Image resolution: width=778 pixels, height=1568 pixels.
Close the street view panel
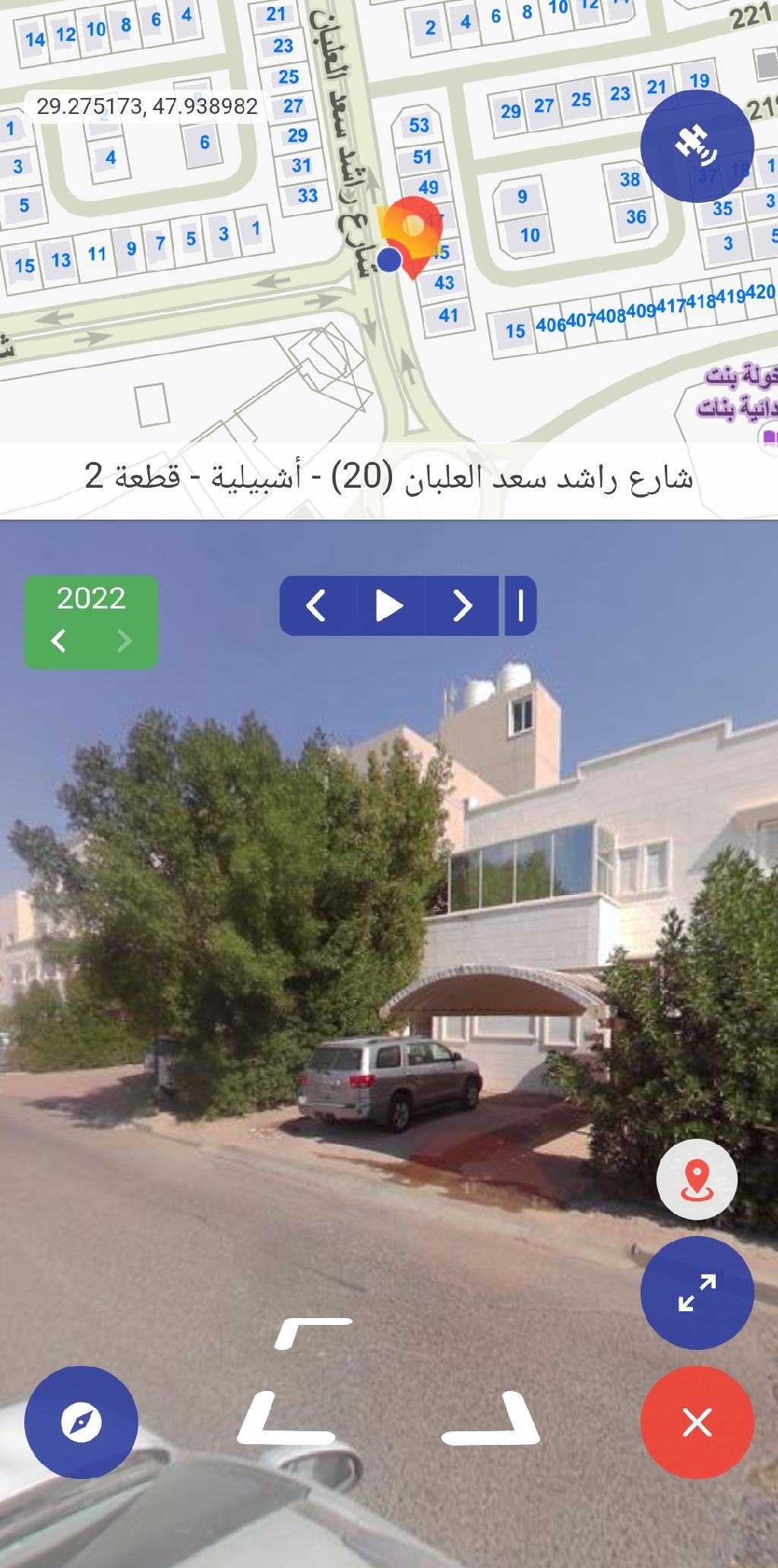696,1421
